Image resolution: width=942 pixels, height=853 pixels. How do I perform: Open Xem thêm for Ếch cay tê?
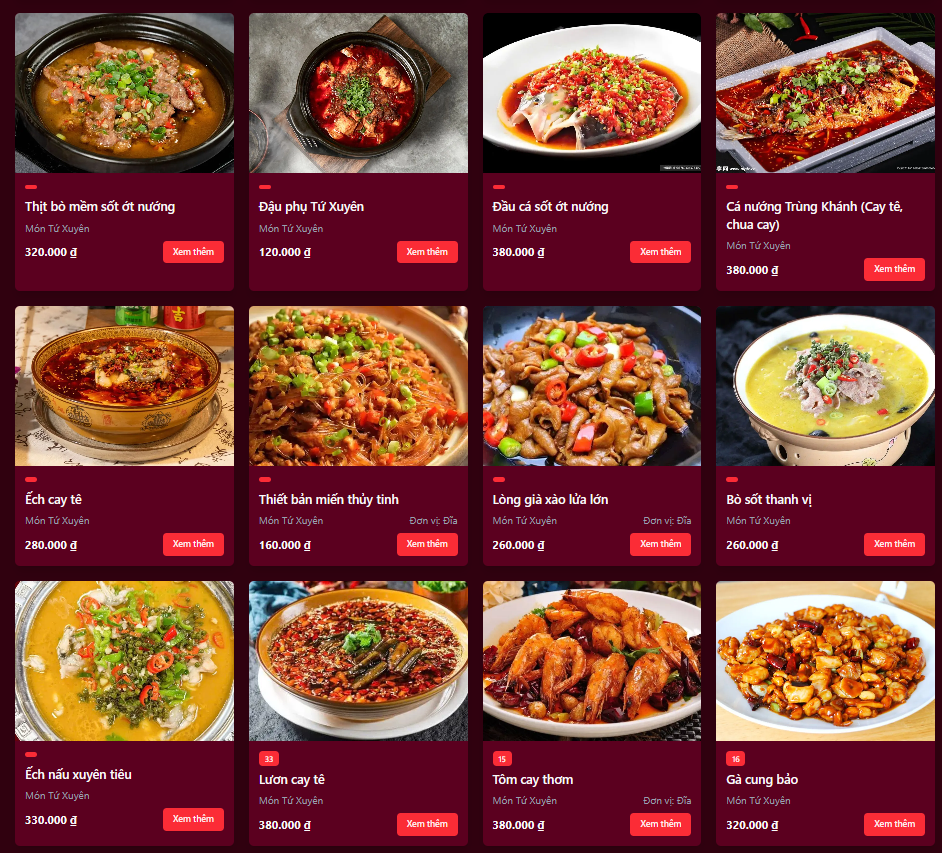point(193,544)
